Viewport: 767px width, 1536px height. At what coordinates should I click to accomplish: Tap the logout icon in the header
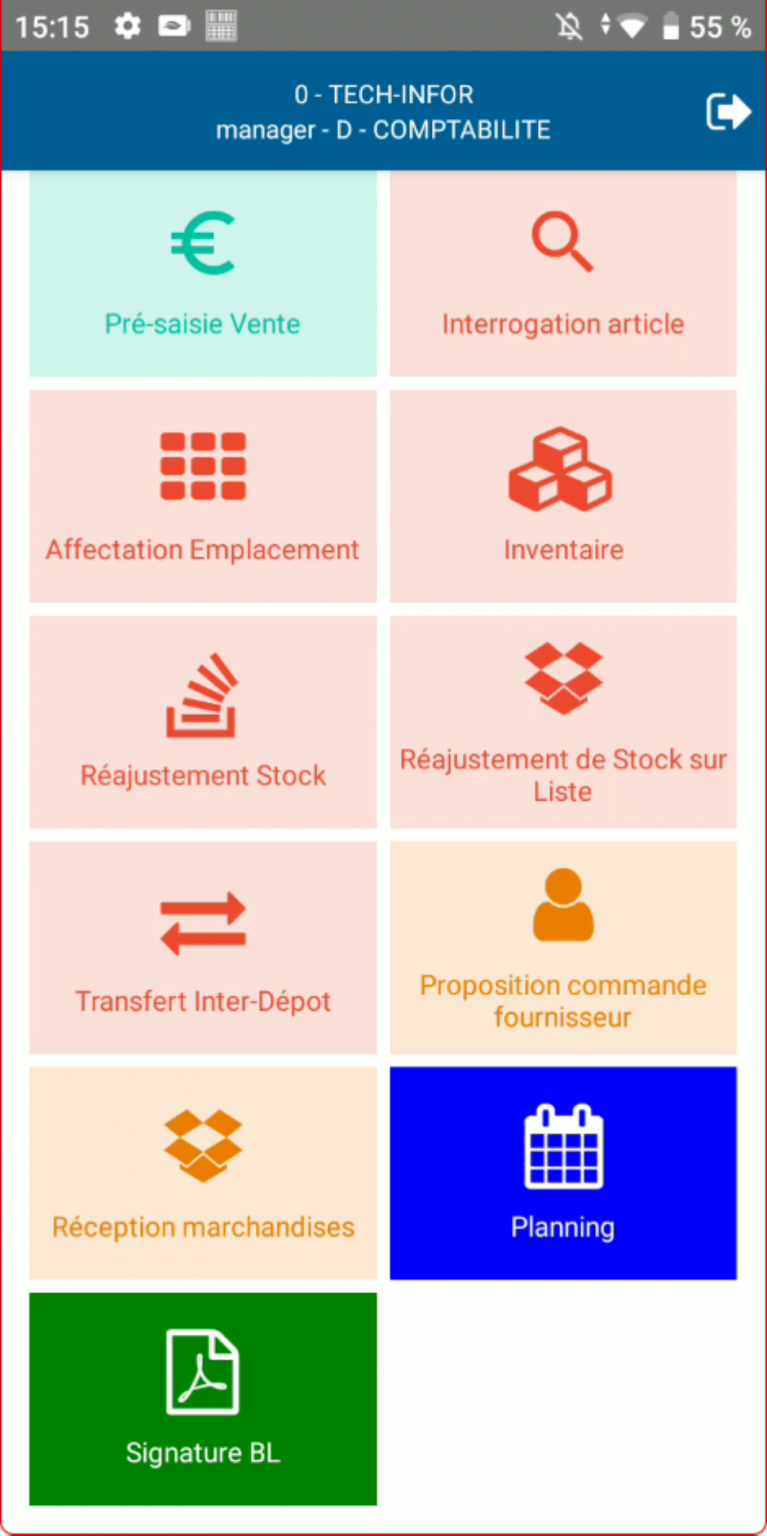[728, 112]
